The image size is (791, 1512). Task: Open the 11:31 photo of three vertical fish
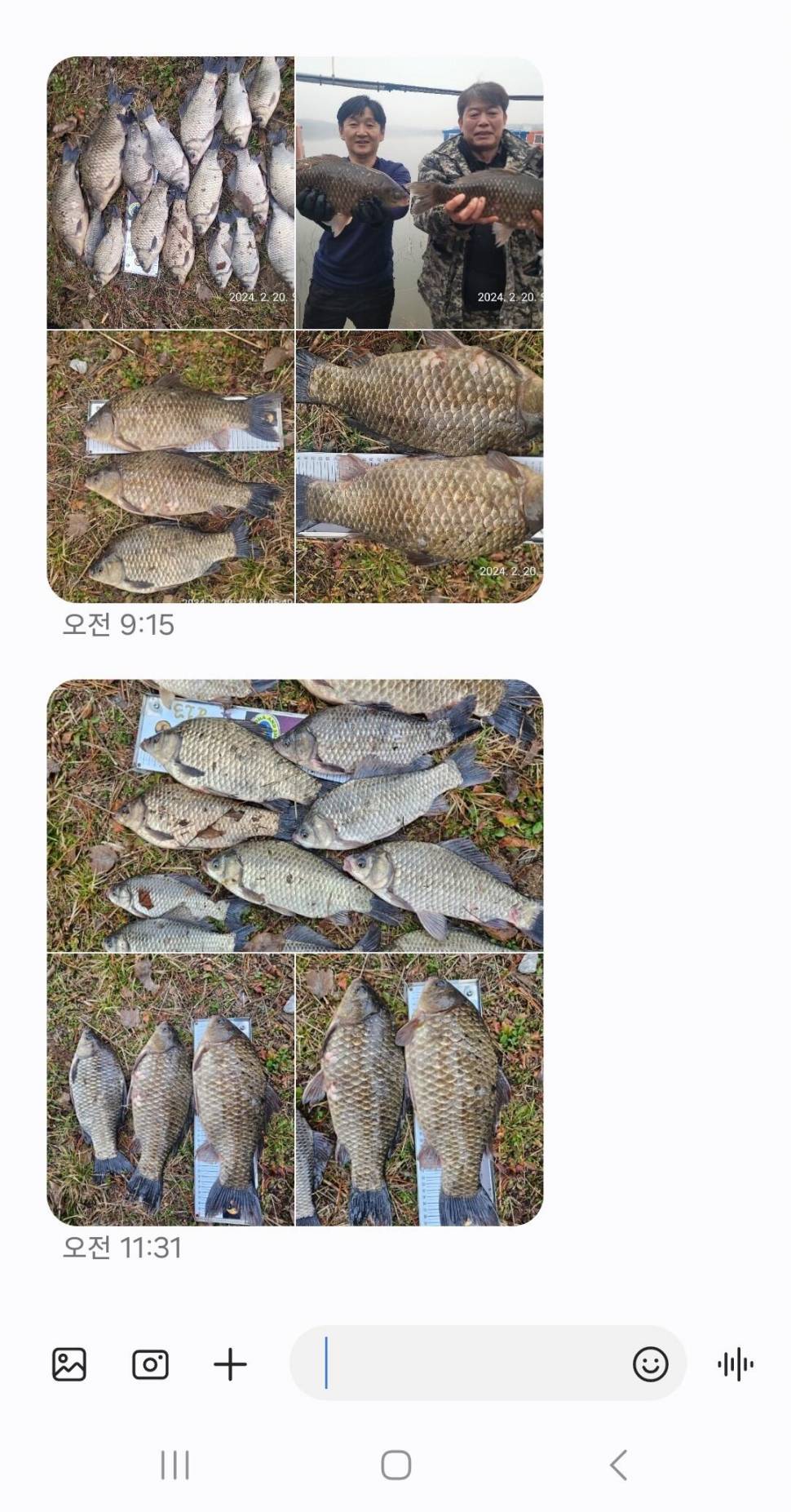(170, 1089)
